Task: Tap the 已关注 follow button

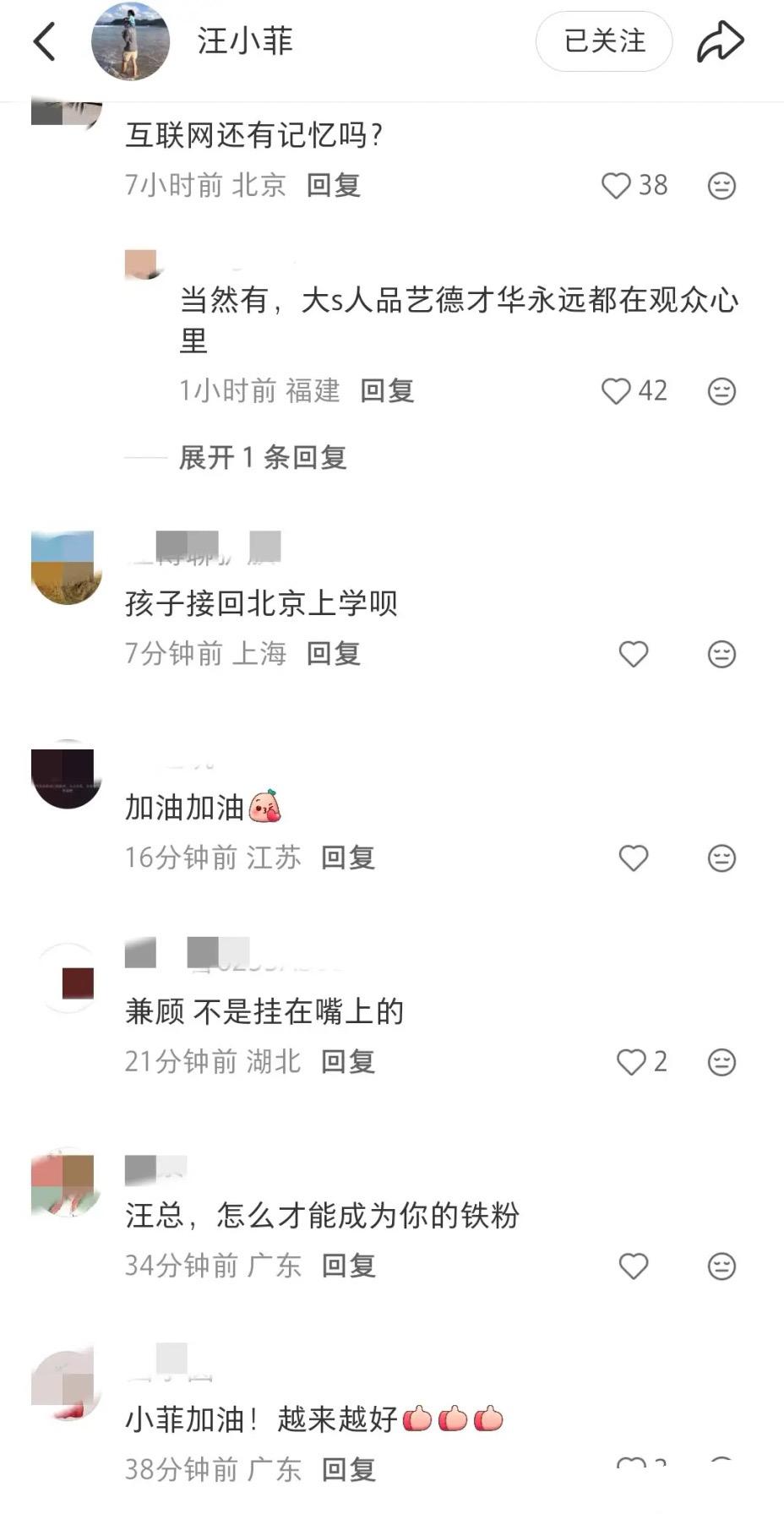Action: pyautogui.click(x=604, y=41)
